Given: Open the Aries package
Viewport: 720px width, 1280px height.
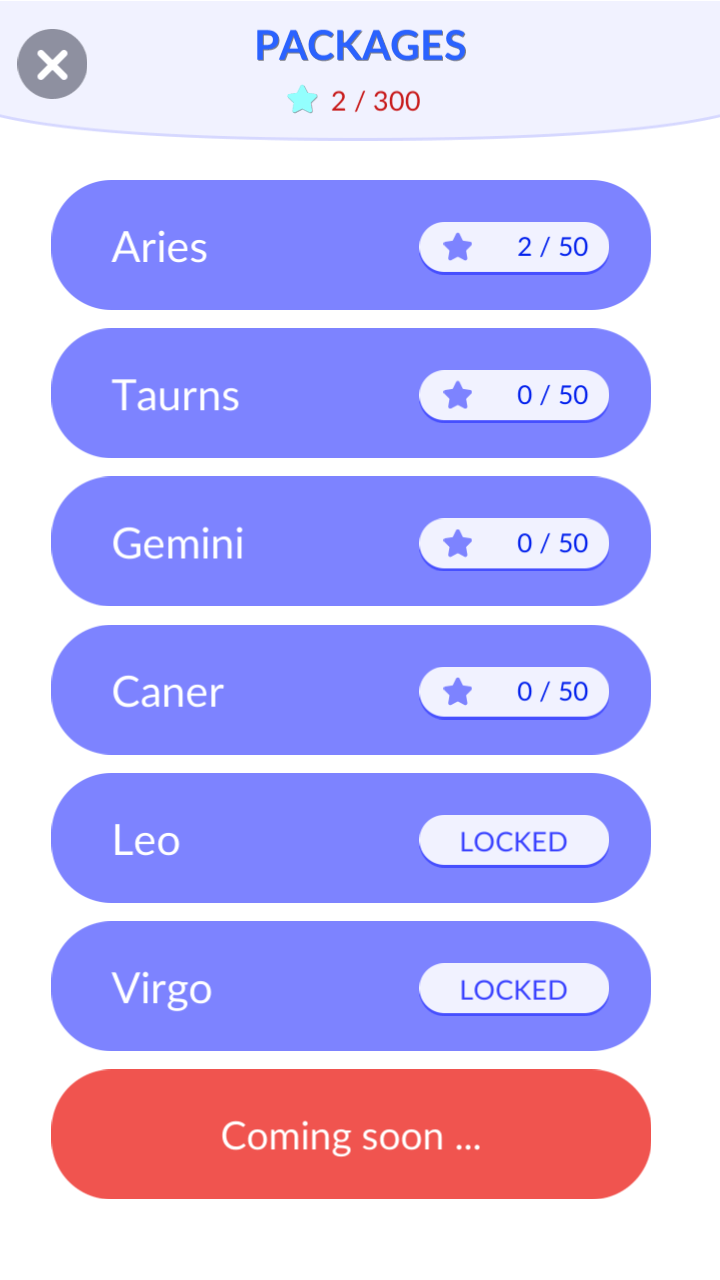Looking at the screenshot, I should (350, 246).
